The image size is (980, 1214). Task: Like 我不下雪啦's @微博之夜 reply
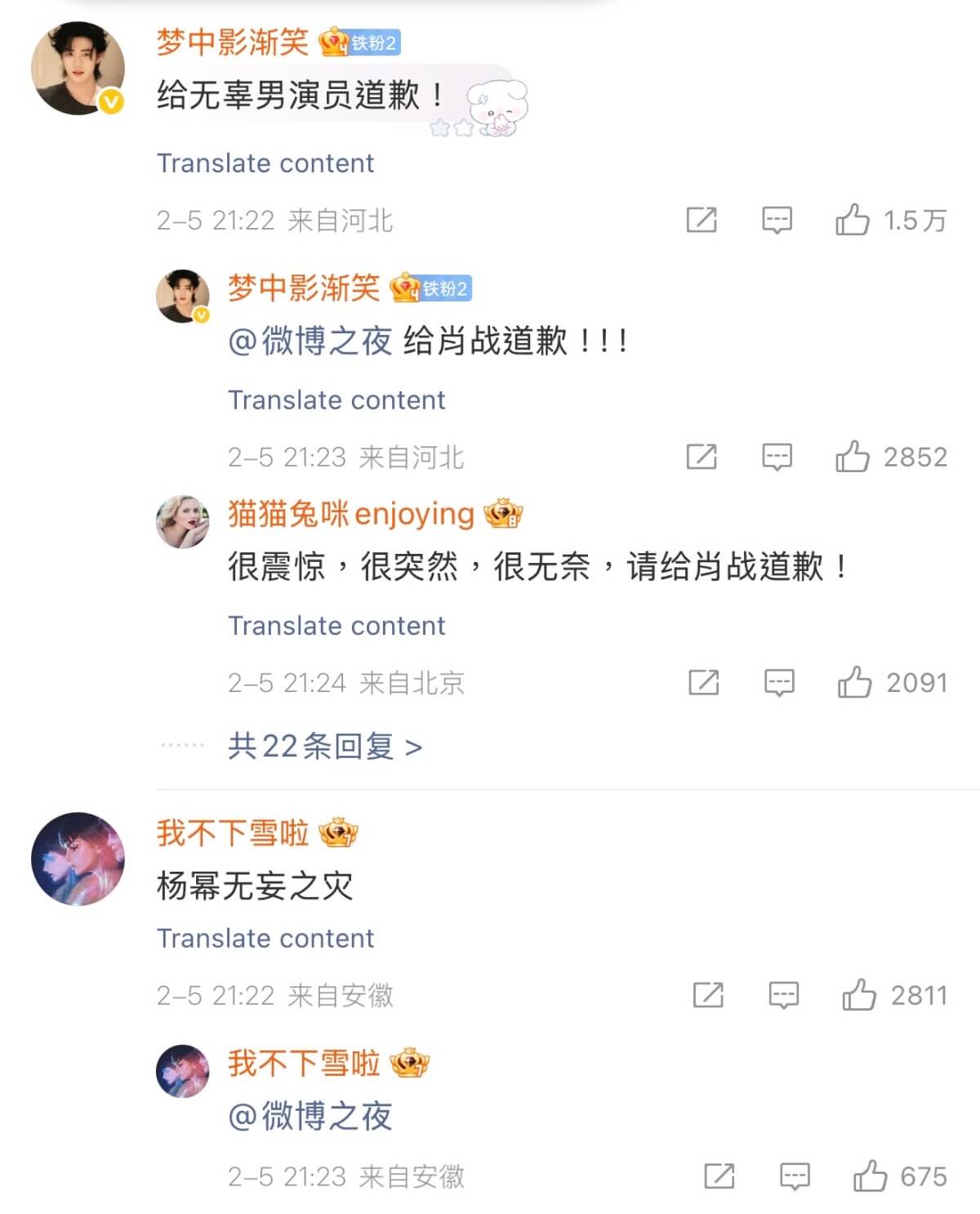(x=870, y=1176)
